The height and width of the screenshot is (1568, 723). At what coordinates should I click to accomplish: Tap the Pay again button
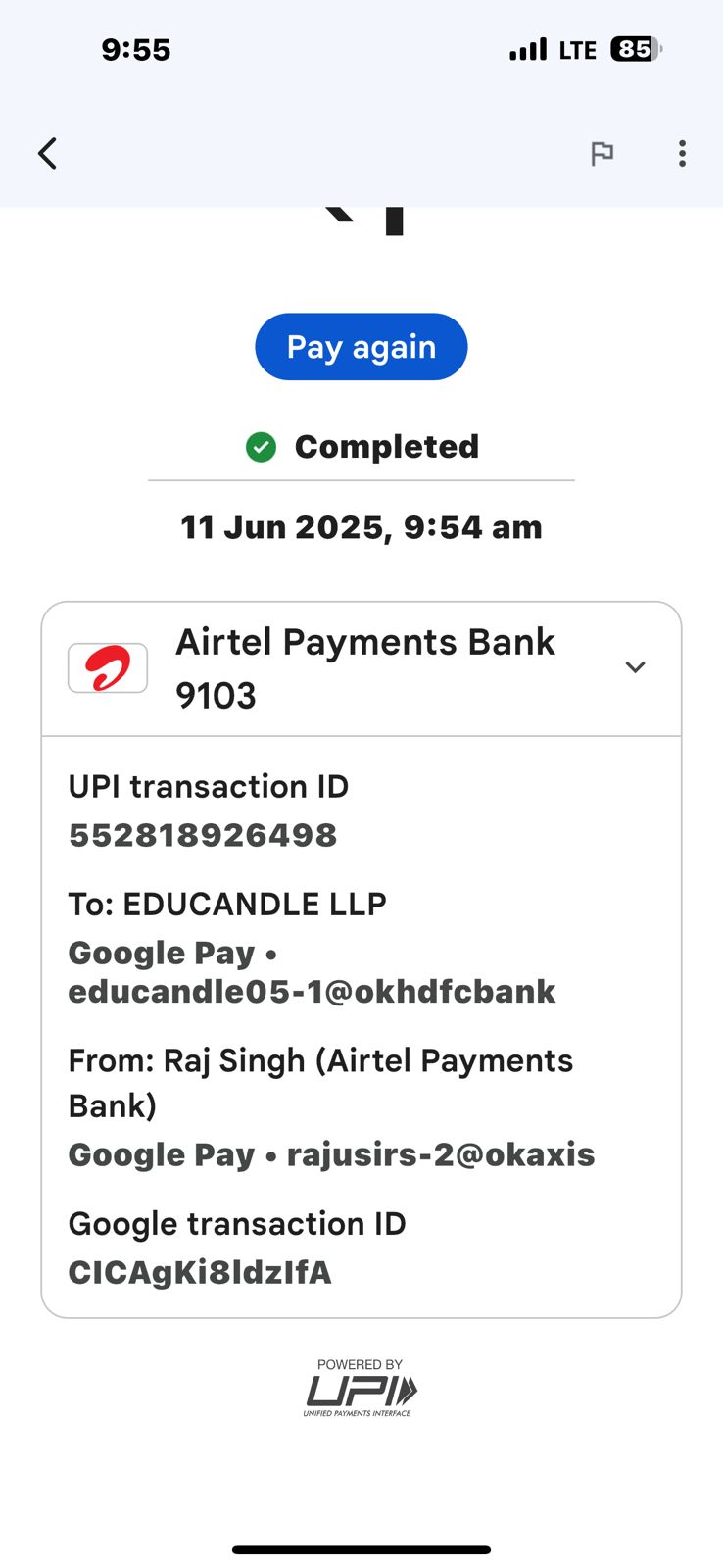361,347
